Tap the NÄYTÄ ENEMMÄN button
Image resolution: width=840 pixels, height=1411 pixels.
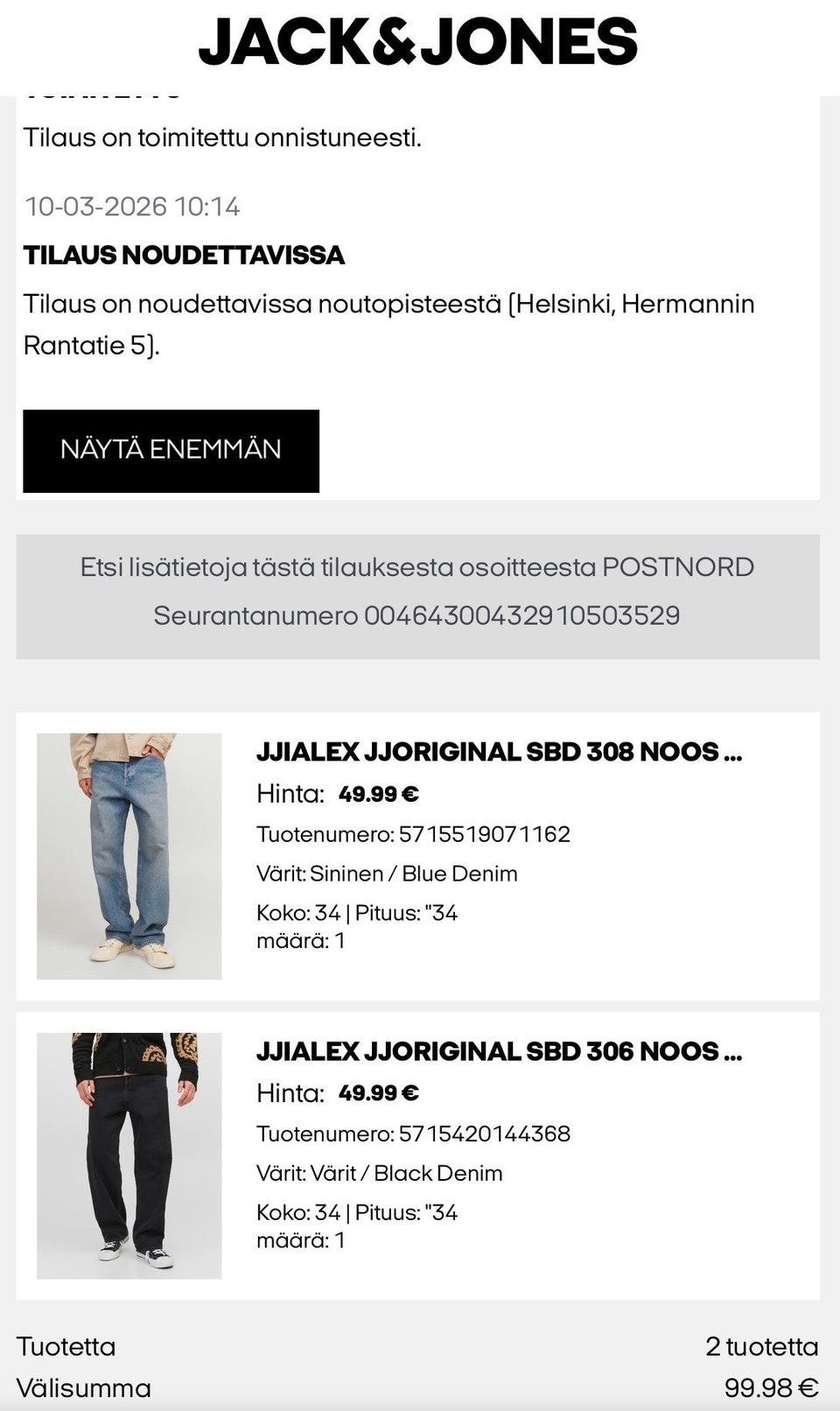pyautogui.click(x=171, y=451)
